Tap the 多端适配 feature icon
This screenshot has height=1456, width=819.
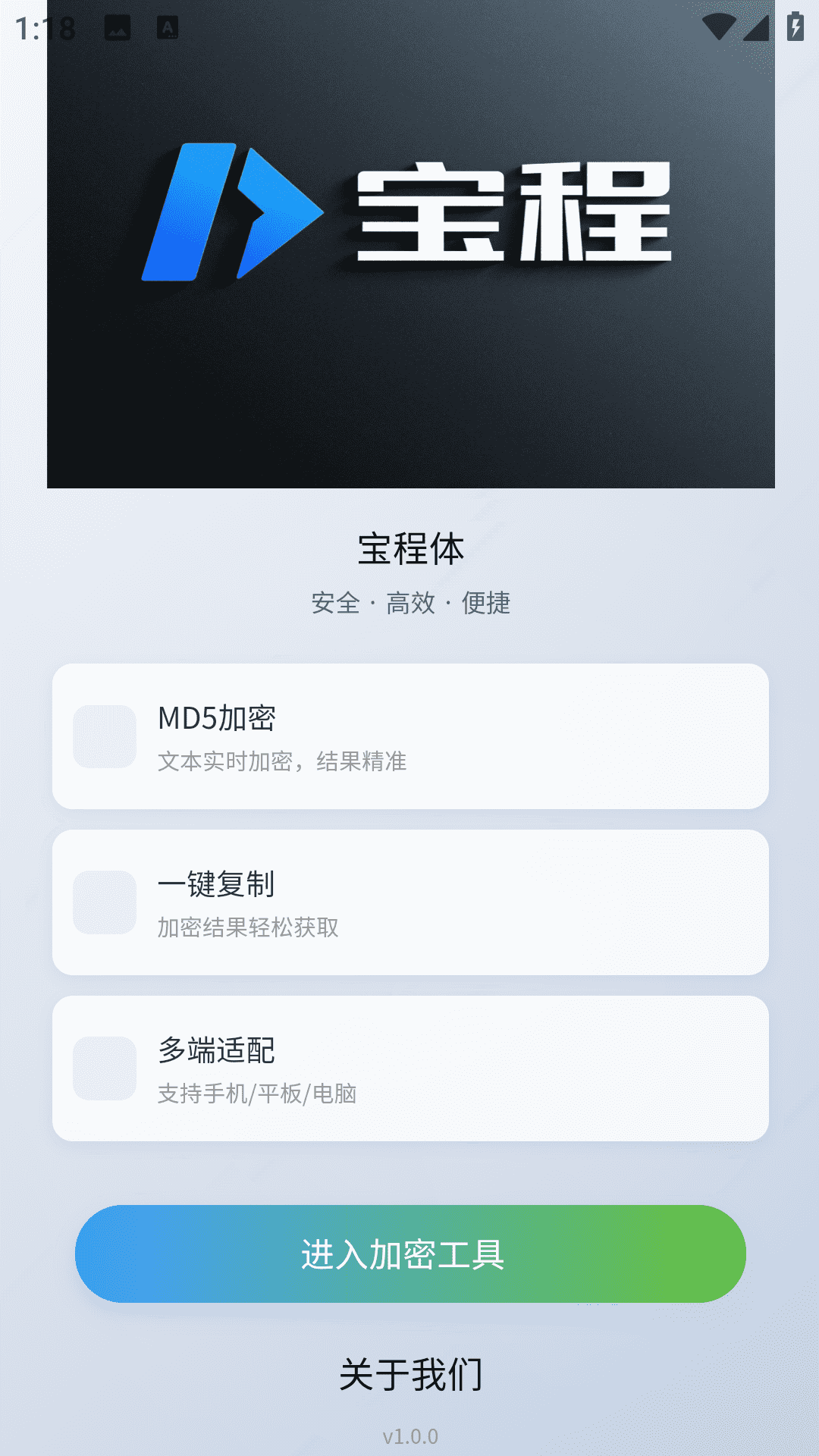point(105,1068)
